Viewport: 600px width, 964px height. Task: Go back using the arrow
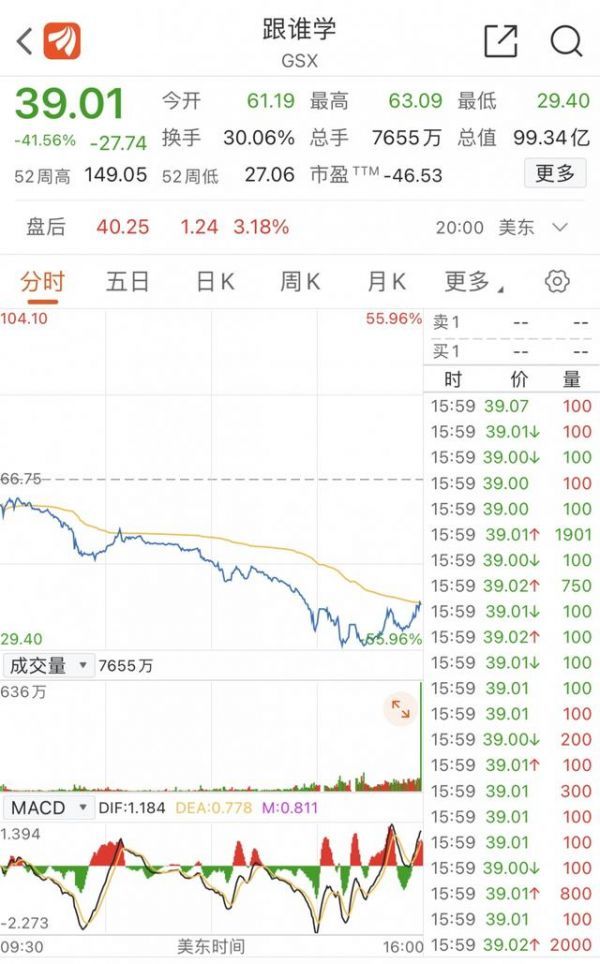[23, 42]
